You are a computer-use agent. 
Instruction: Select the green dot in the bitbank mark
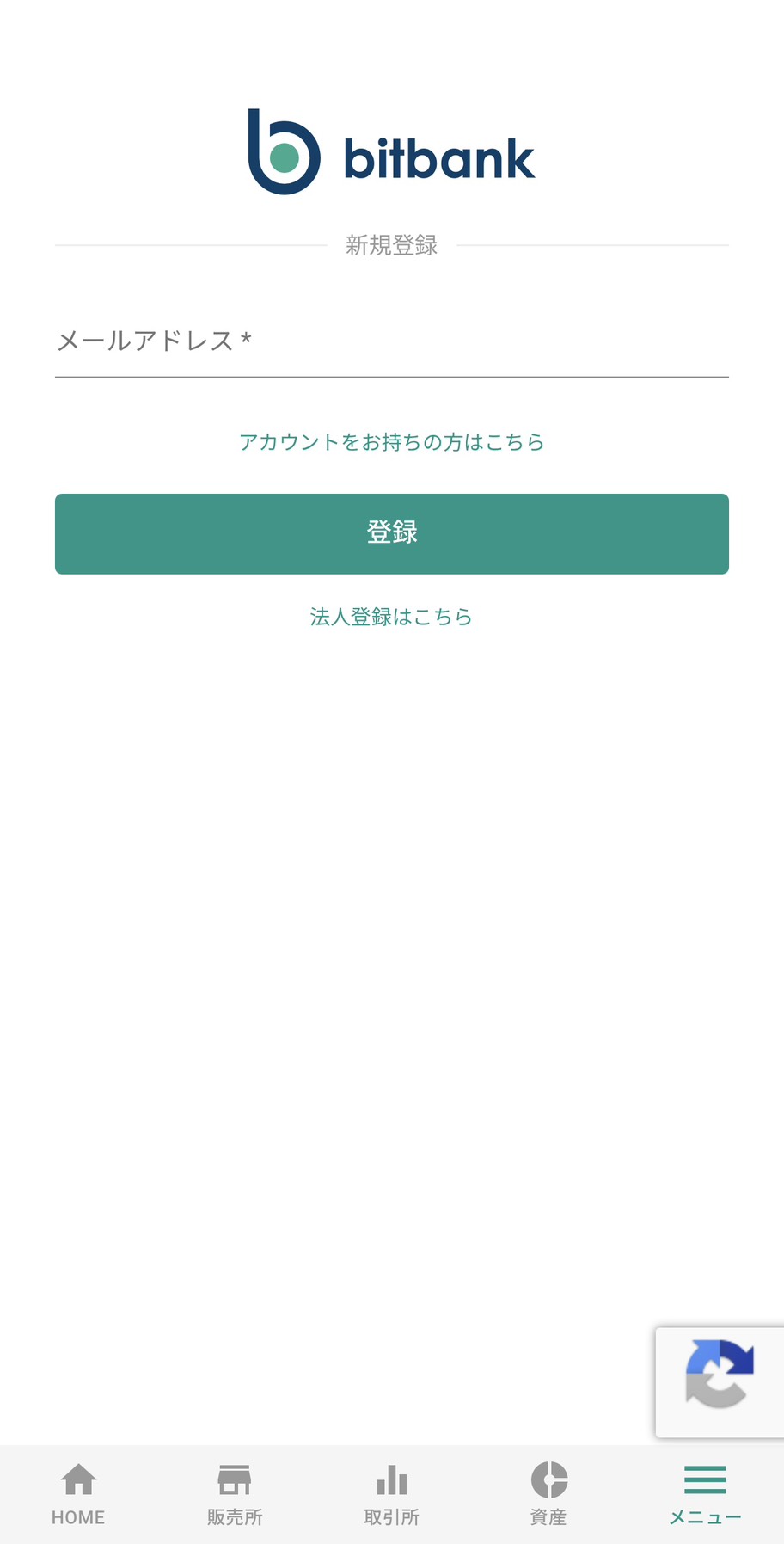(x=284, y=157)
